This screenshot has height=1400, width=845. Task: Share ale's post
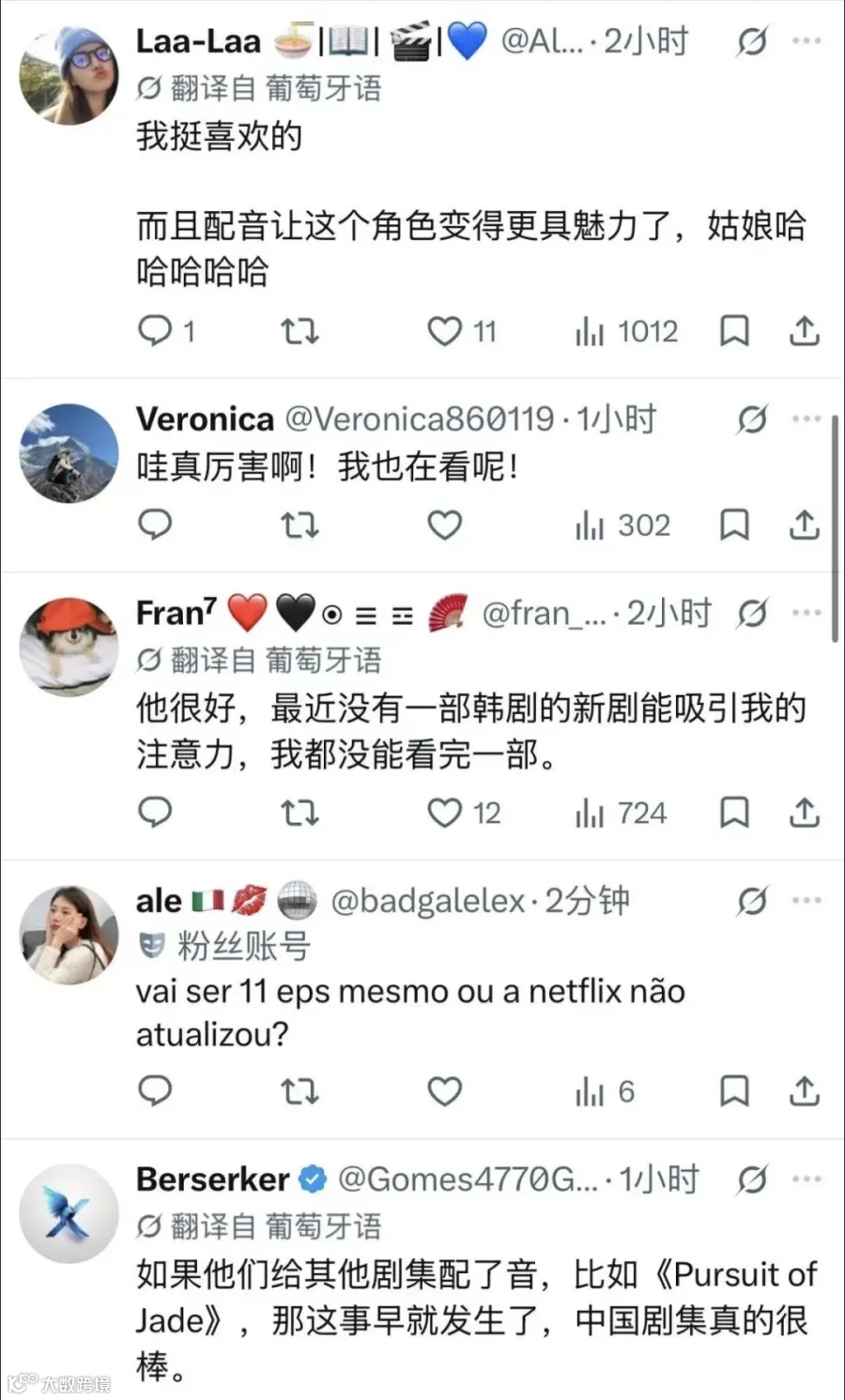[805, 1091]
